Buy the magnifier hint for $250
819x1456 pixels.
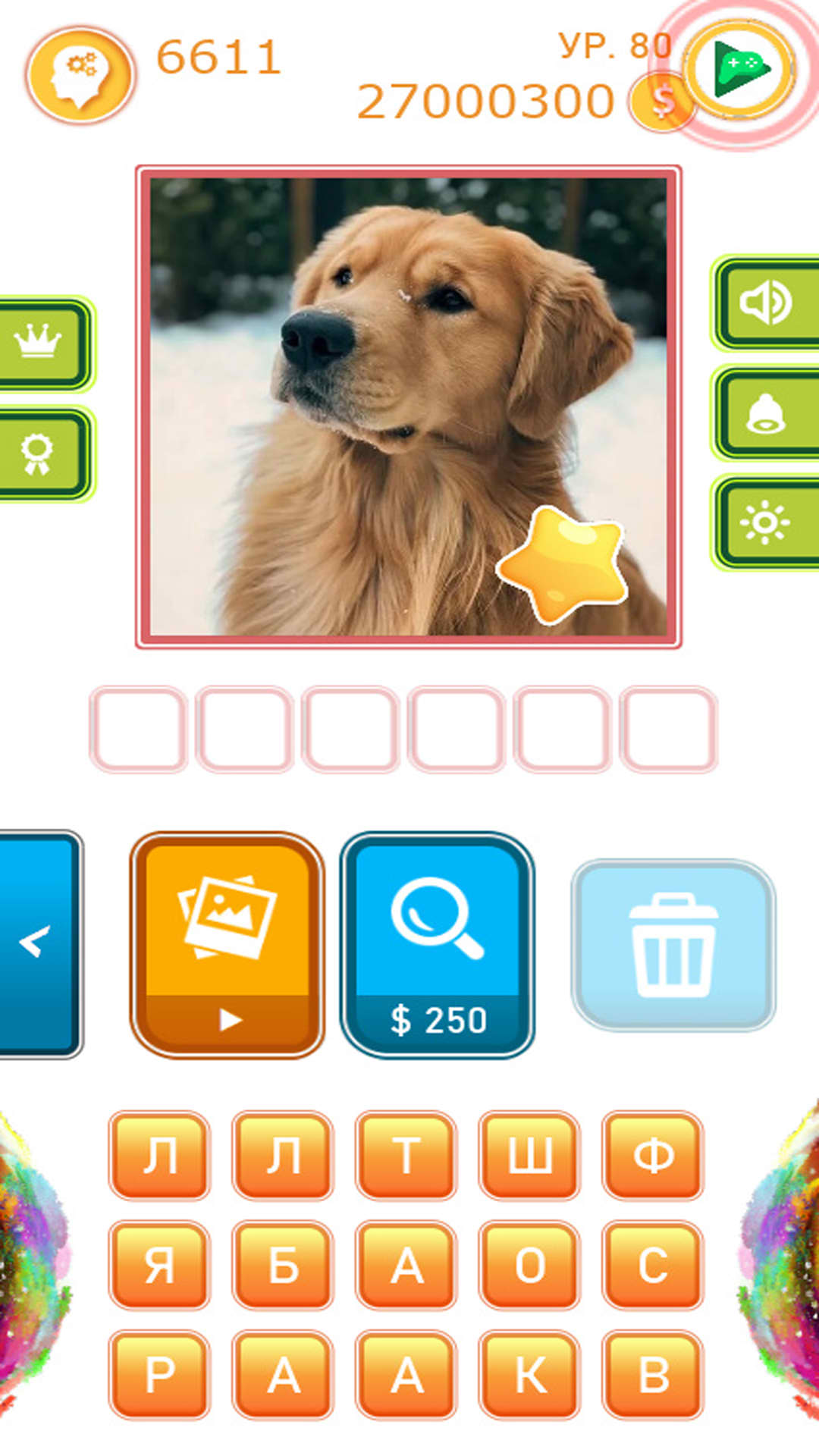[x=438, y=944]
